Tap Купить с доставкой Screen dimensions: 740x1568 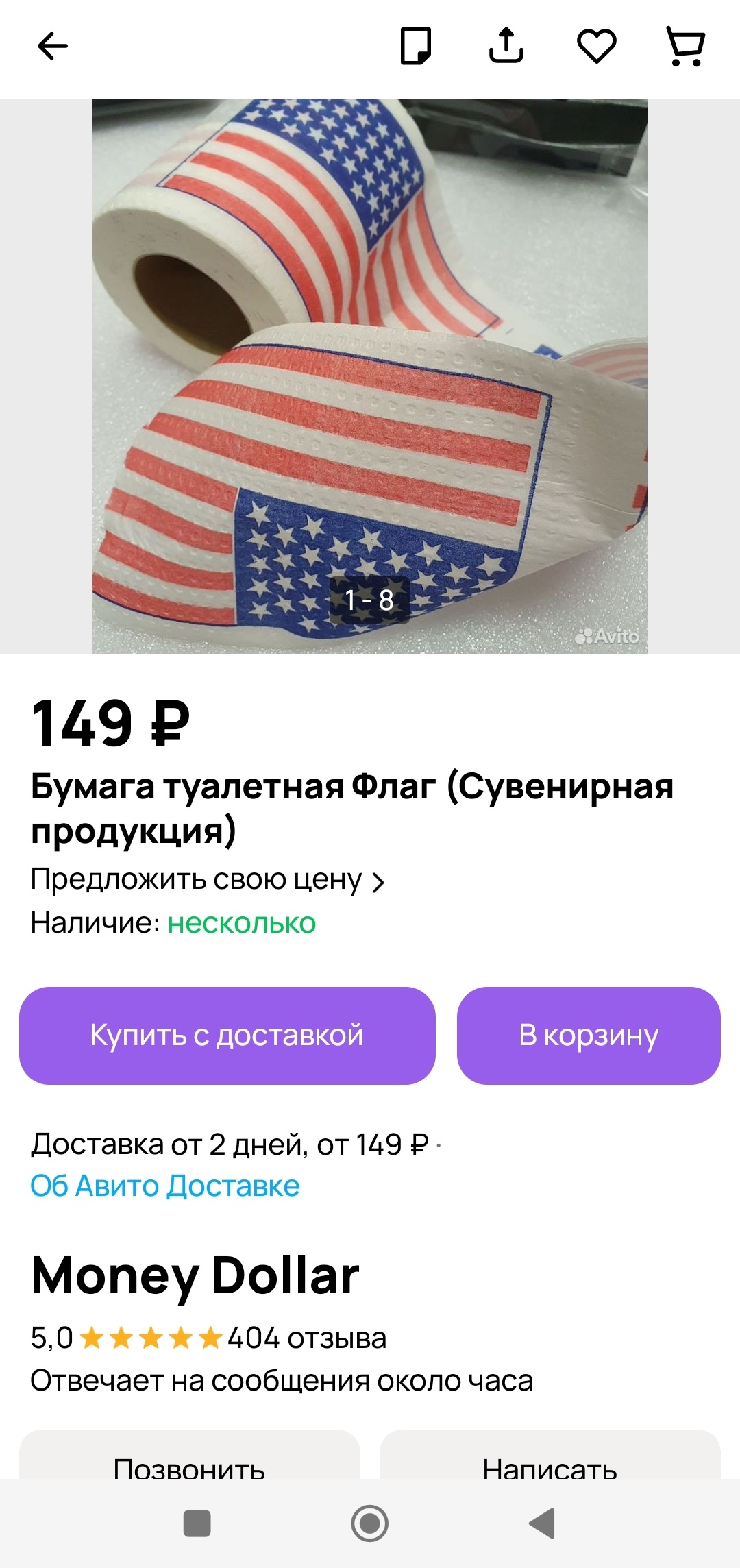(227, 1036)
